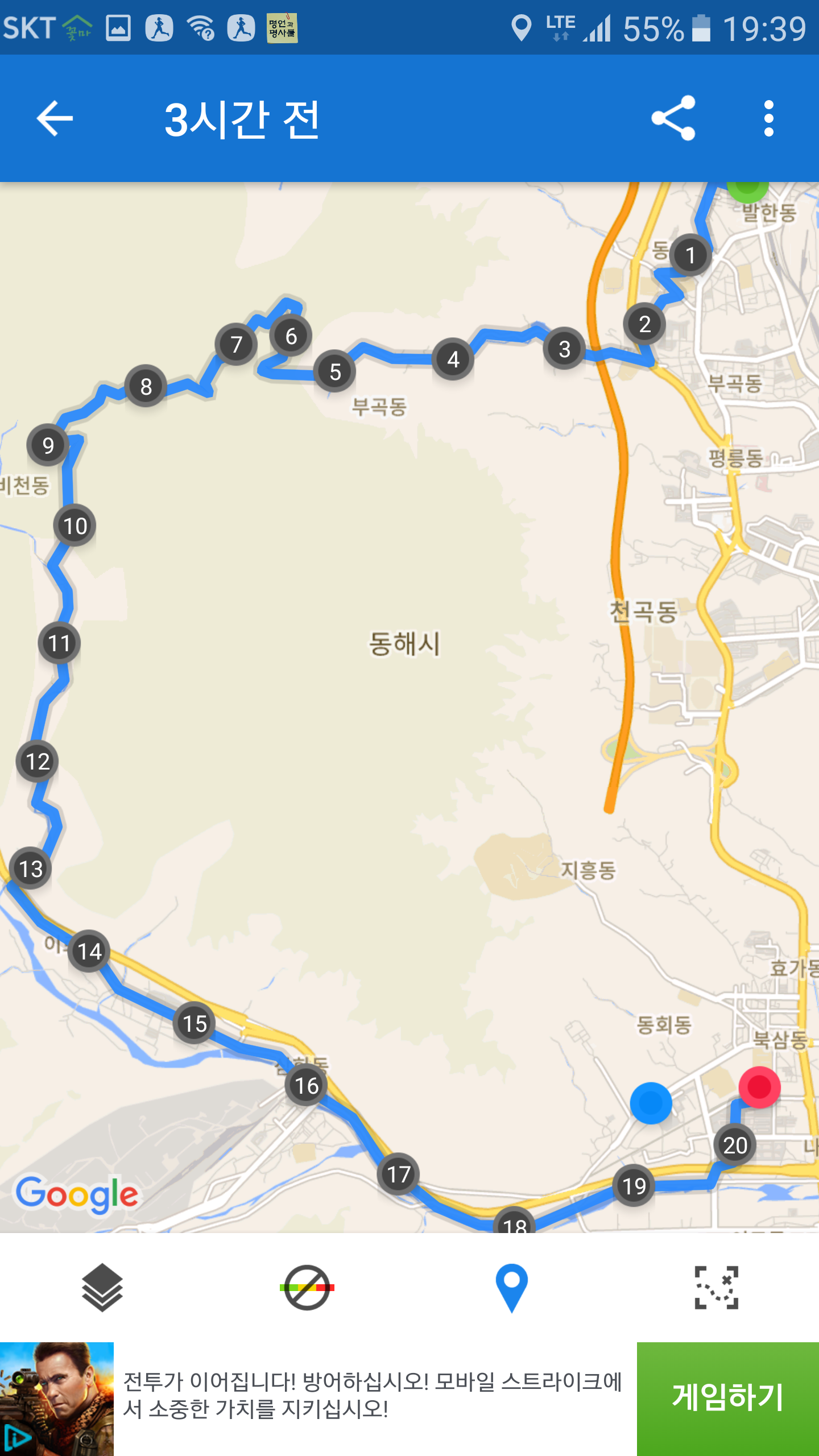The width and height of the screenshot is (819, 1456).
Task: Open the map layers selector
Action: pos(102,1288)
